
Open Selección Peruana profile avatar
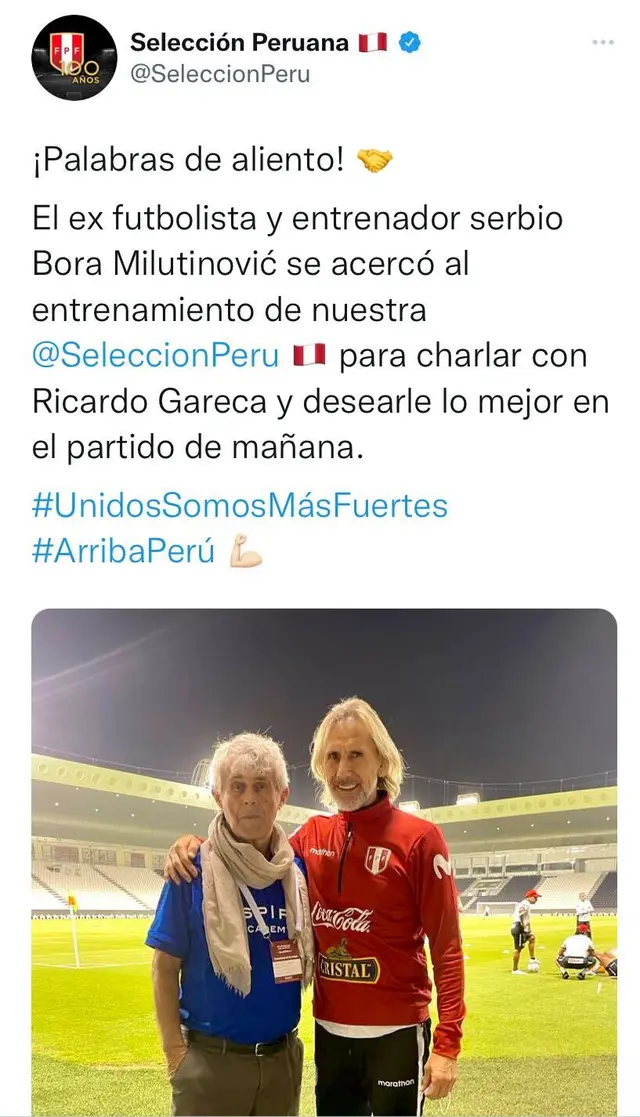point(74,57)
